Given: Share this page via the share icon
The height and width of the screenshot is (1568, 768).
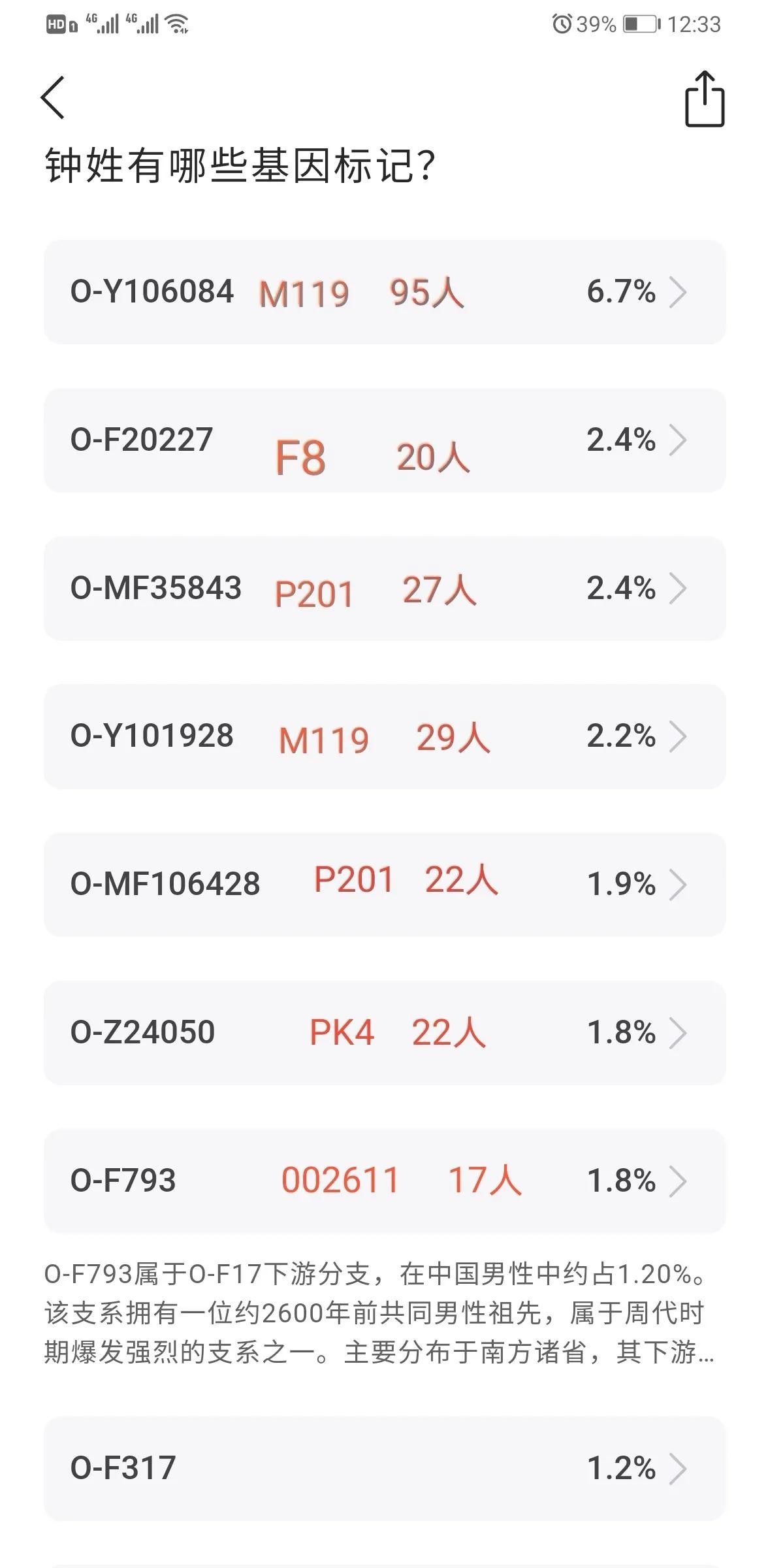Looking at the screenshot, I should 705,99.
